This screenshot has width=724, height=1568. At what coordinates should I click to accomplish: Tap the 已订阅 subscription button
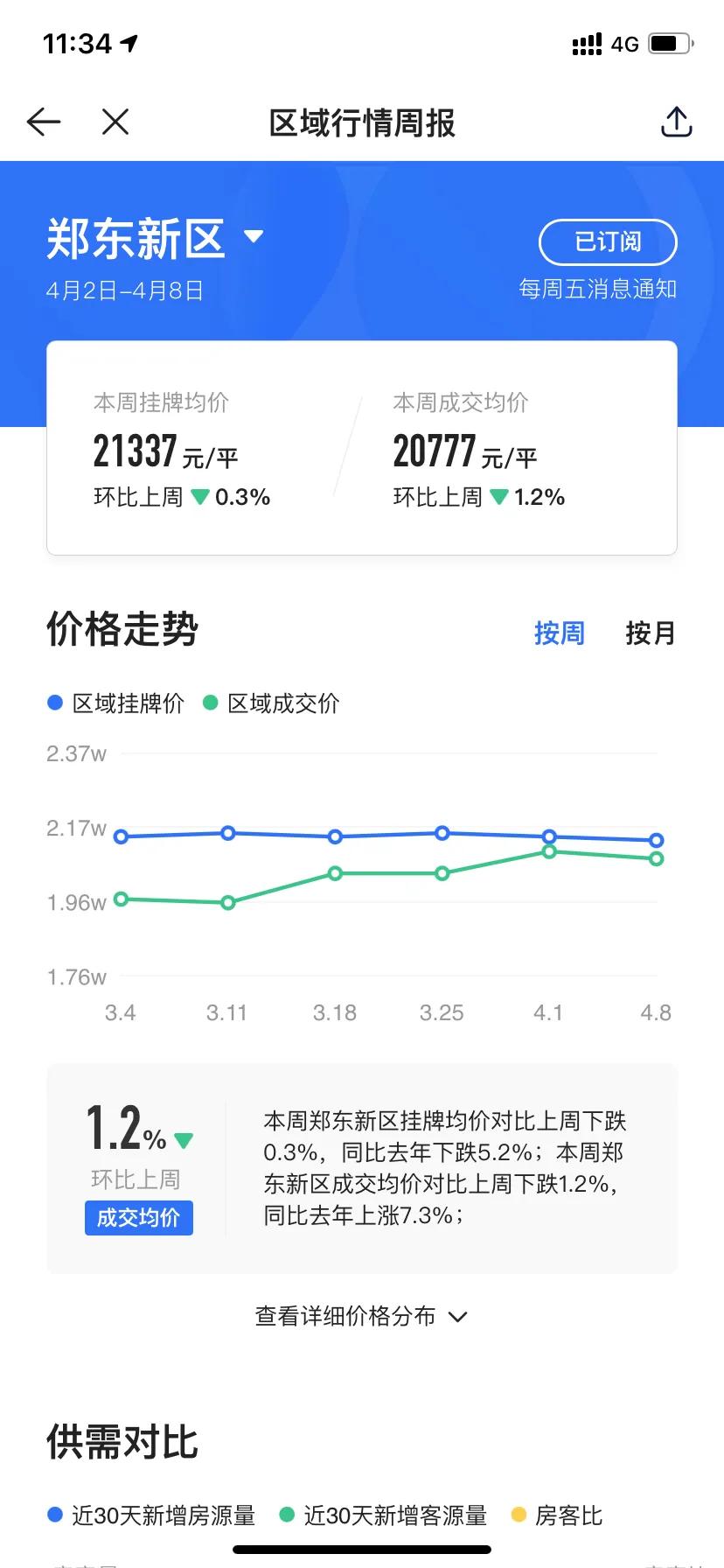coord(609,242)
